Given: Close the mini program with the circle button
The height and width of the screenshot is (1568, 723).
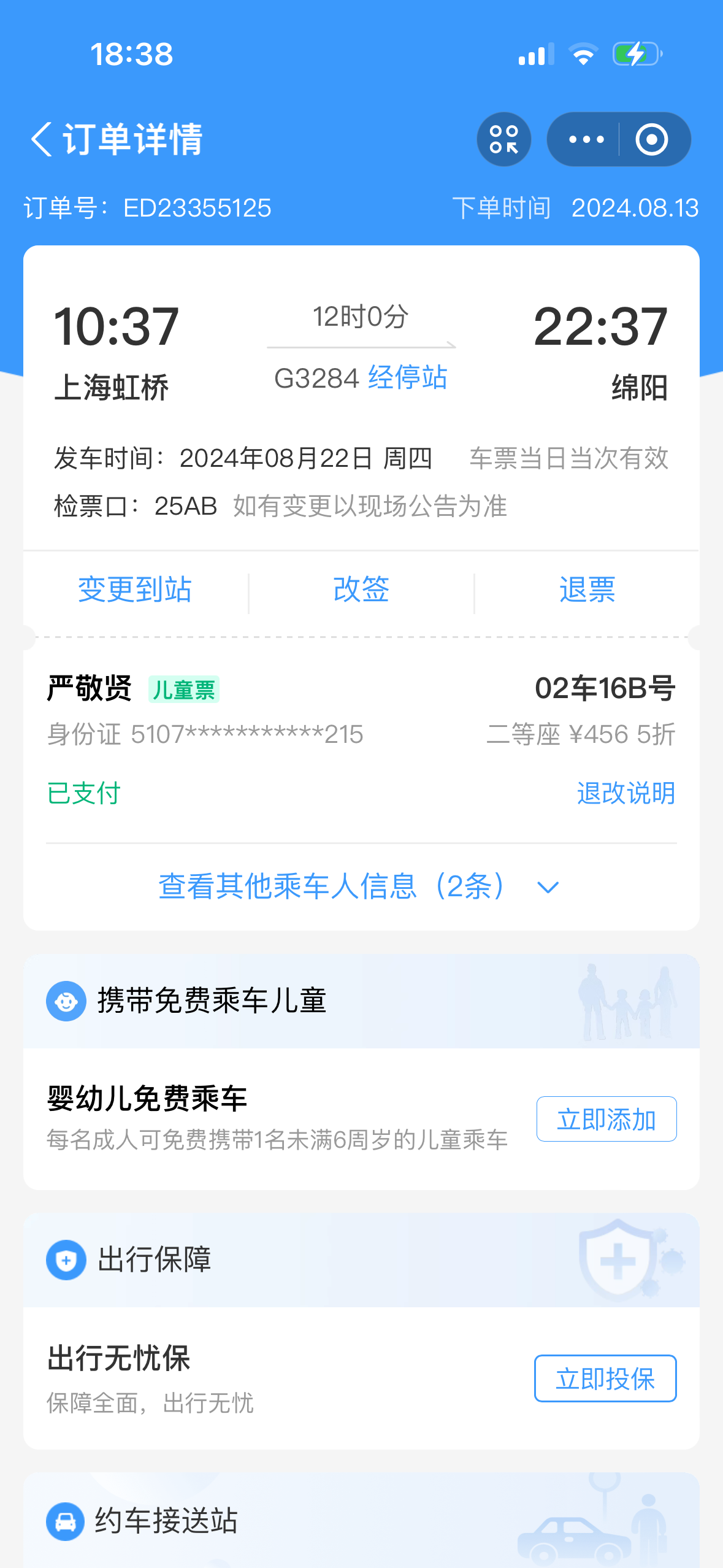Looking at the screenshot, I should pyautogui.click(x=652, y=139).
